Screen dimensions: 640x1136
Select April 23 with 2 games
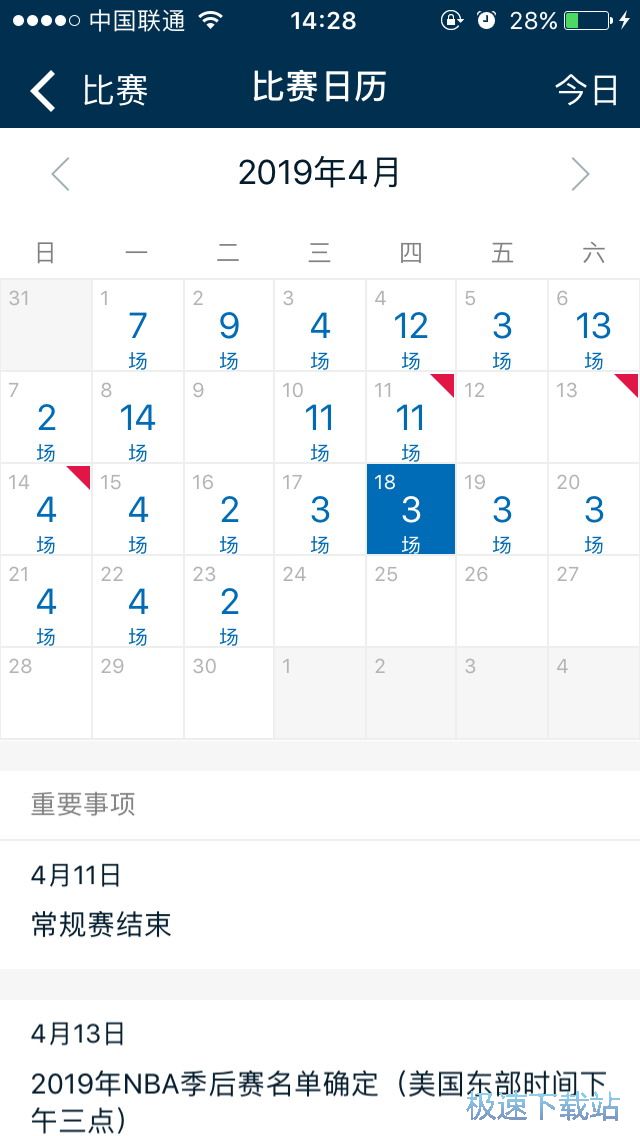(x=229, y=602)
